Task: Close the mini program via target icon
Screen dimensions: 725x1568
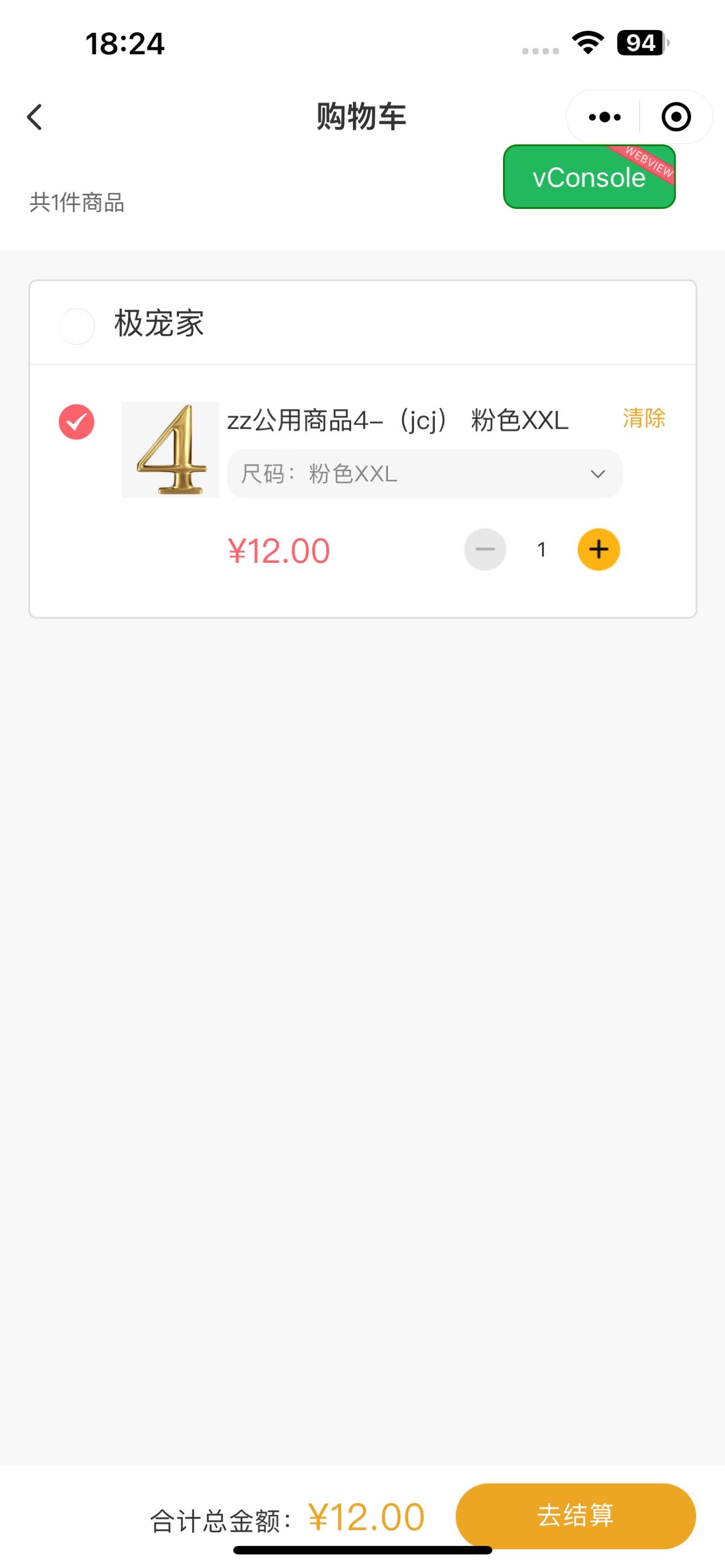Action: [x=676, y=117]
